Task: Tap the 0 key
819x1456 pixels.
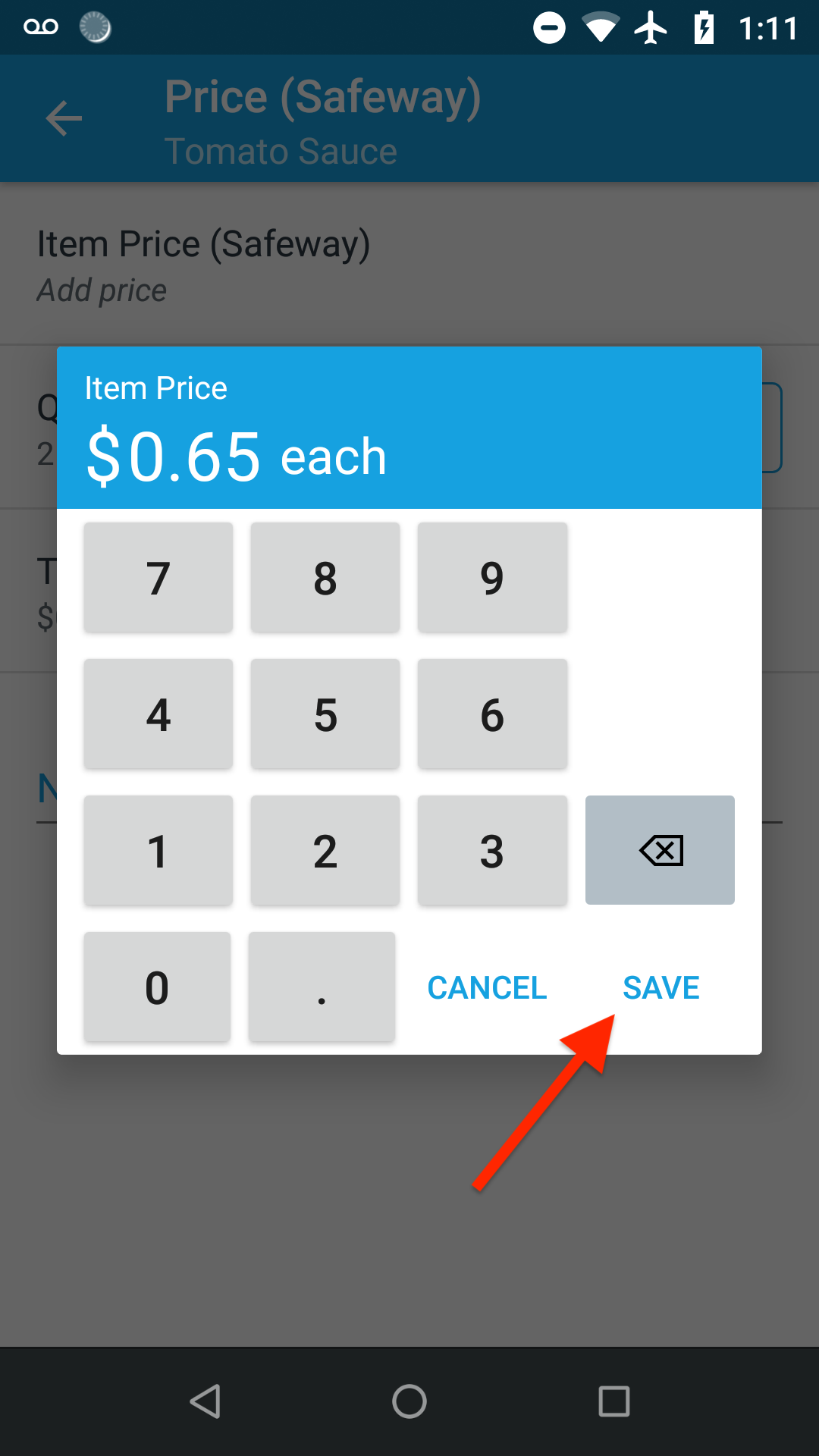Action: point(157,987)
